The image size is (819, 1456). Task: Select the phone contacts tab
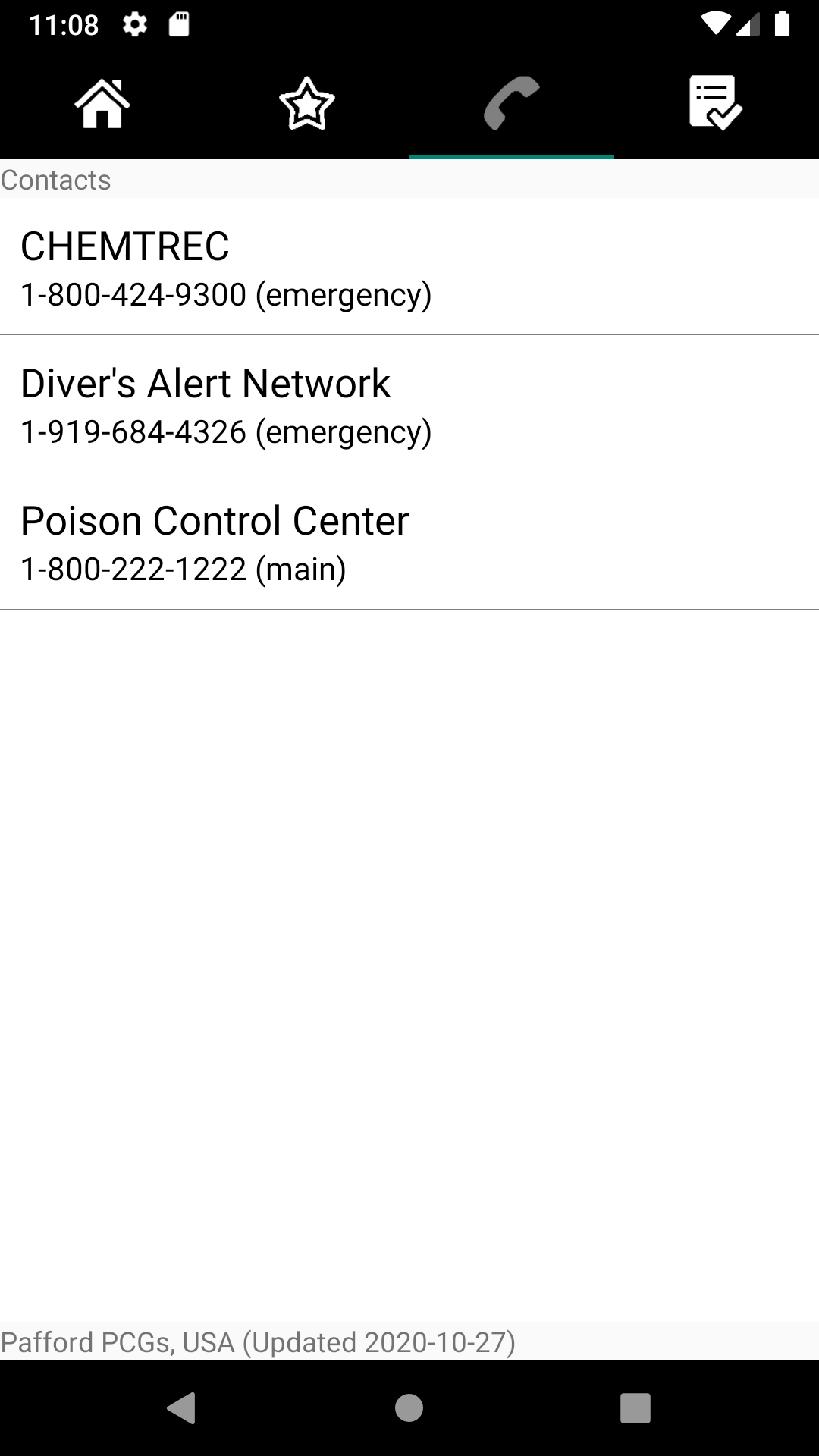[512, 103]
